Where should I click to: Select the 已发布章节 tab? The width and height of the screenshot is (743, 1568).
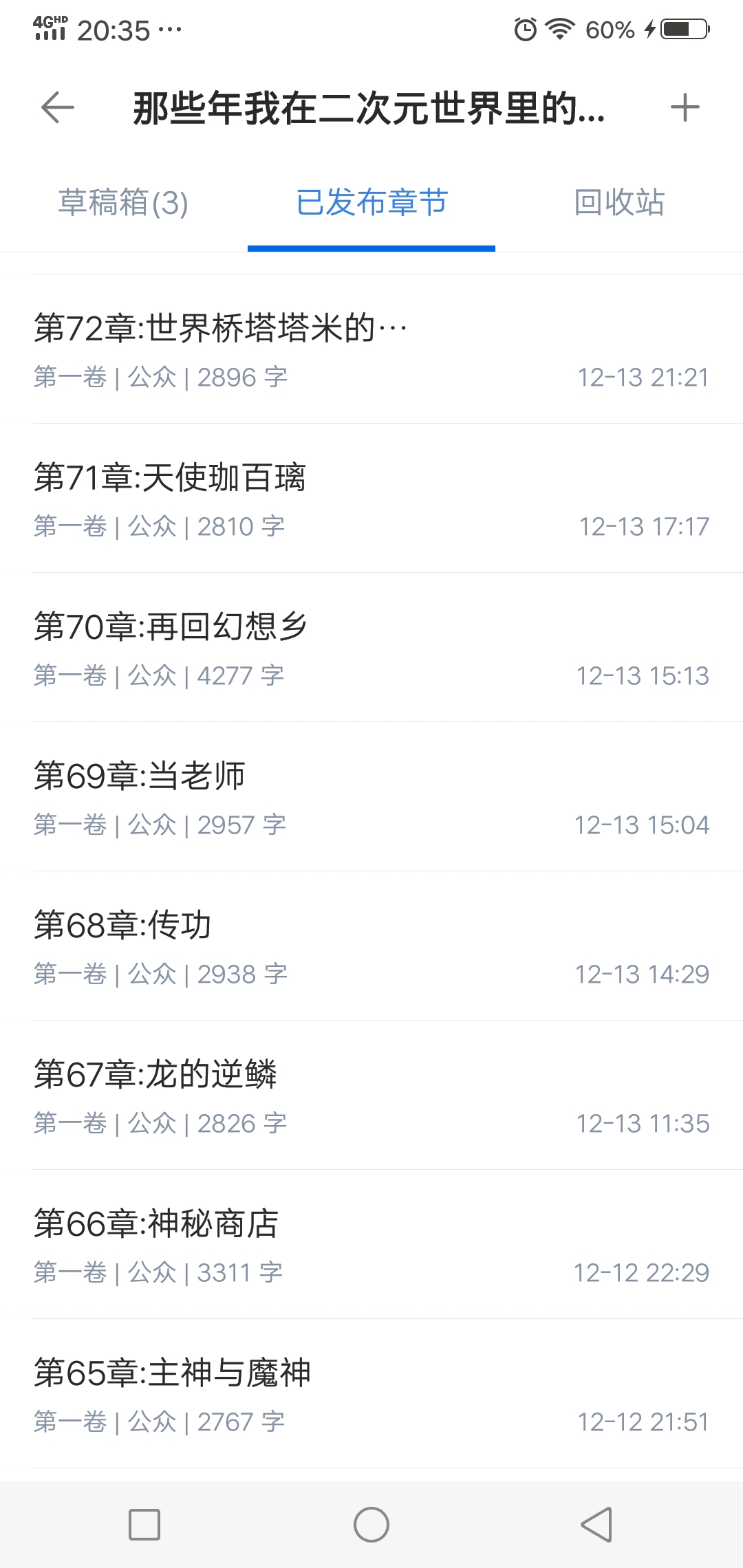[371, 203]
